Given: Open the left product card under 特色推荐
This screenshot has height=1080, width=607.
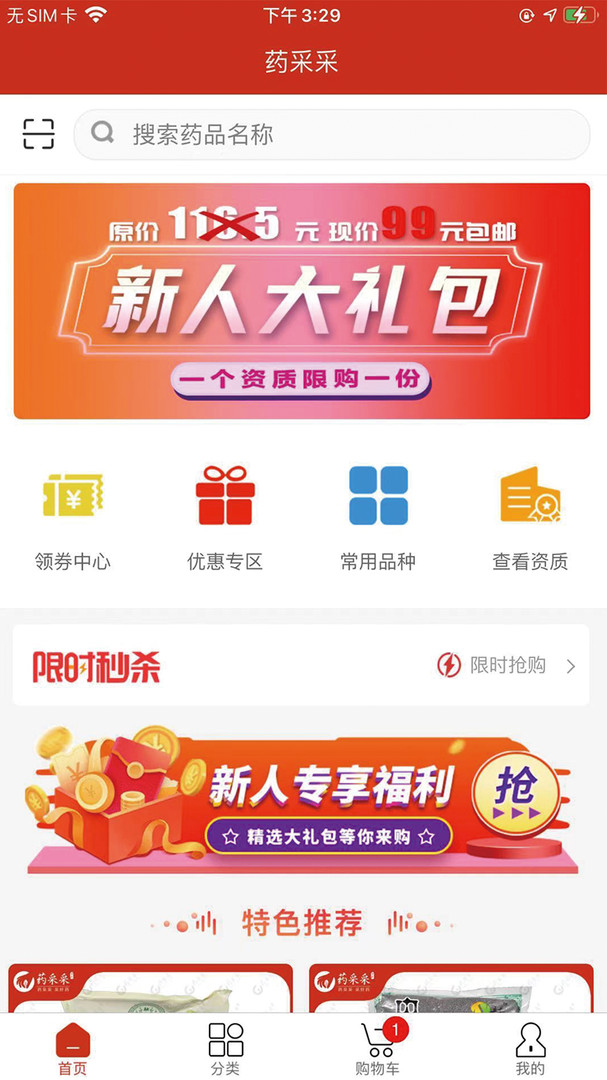Looking at the screenshot, I should coord(150,989).
